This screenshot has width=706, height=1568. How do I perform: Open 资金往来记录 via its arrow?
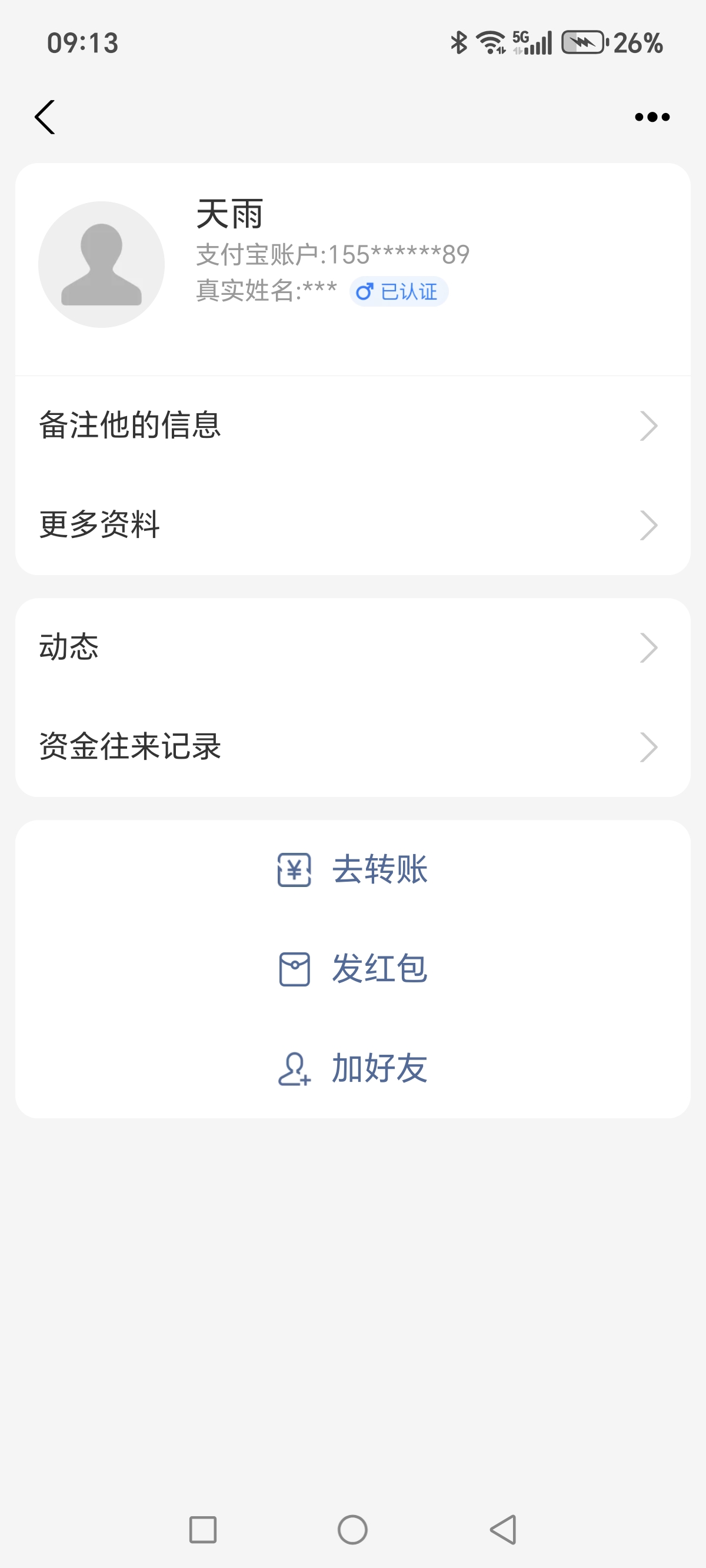pos(648,746)
